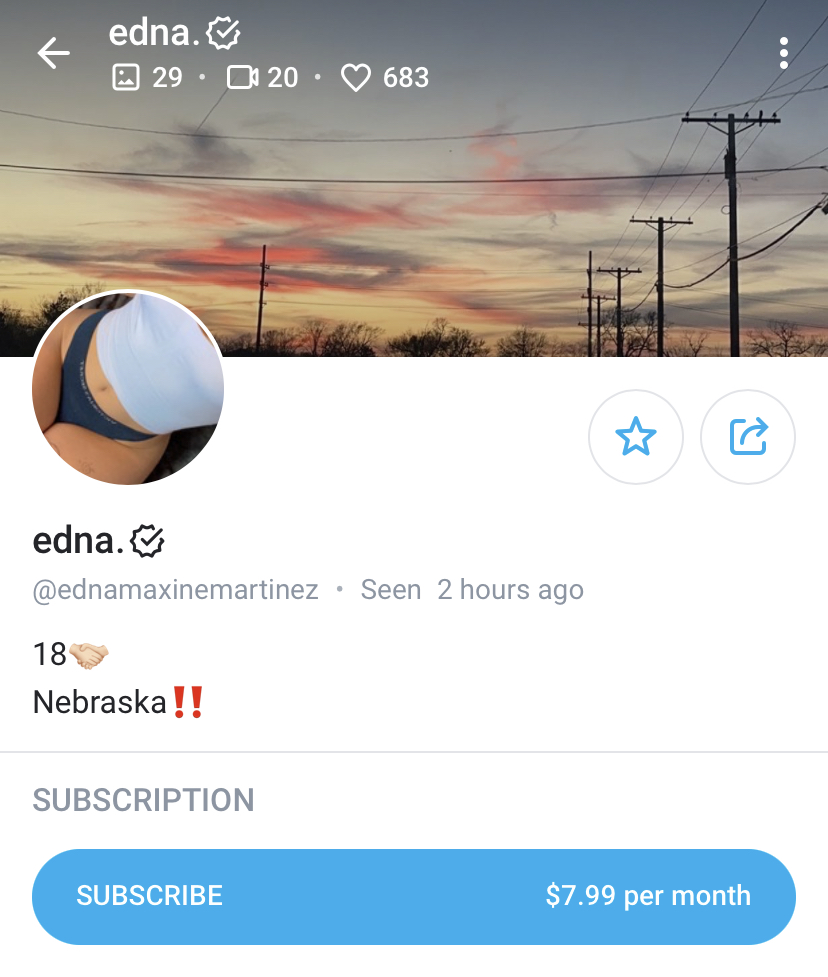
Task: Add this profile to favorites with the star
Action: coord(636,437)
